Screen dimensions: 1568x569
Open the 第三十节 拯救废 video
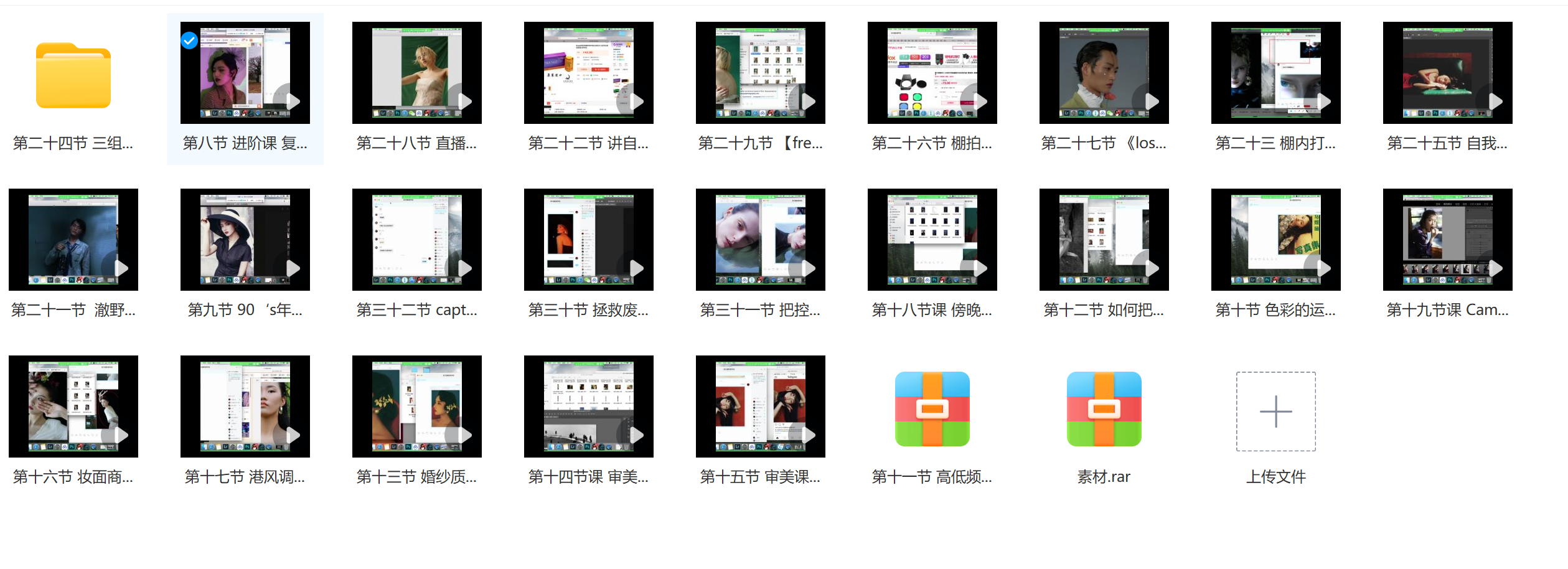pyautogui.click(x=588, y=240)
